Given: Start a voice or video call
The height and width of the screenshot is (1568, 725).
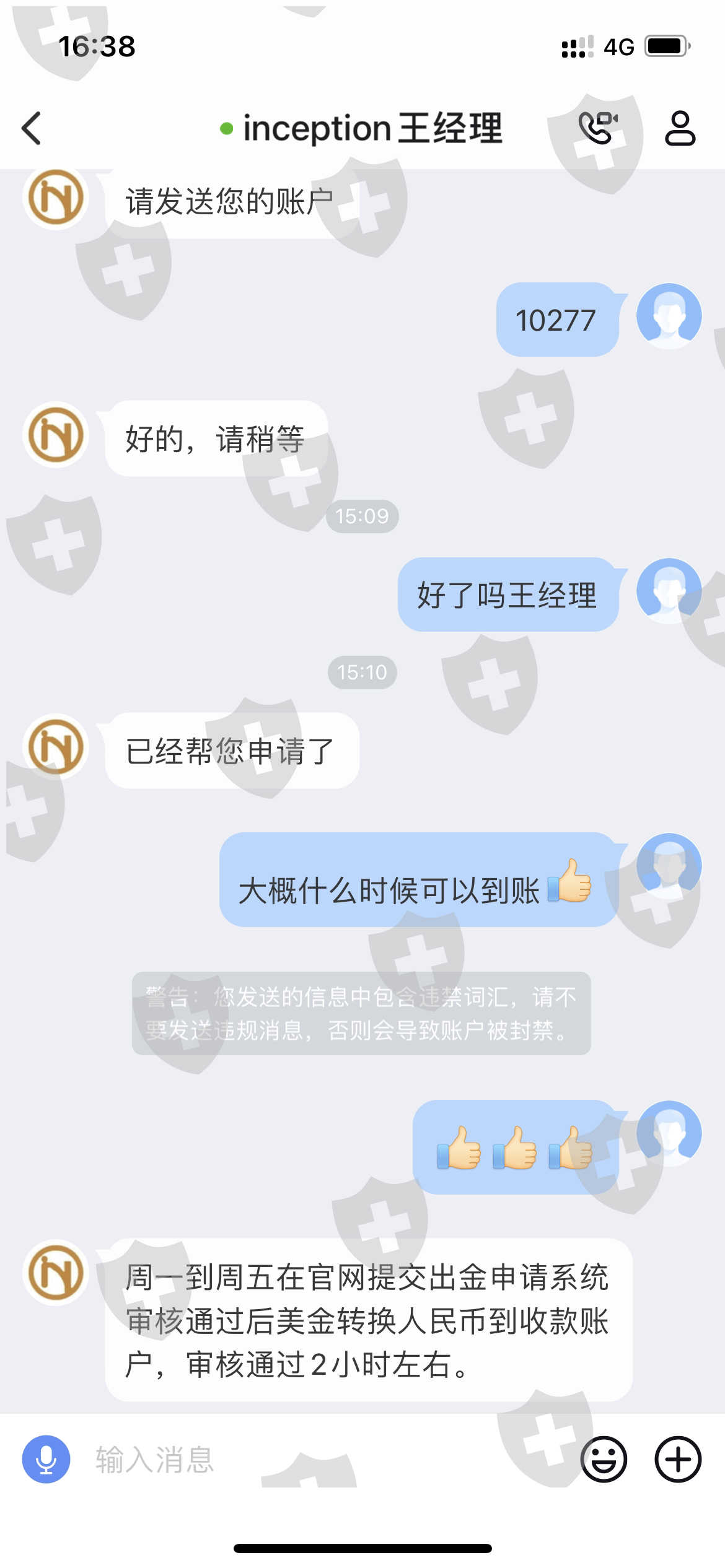Looking at the screenshot, I should [598, 128].
